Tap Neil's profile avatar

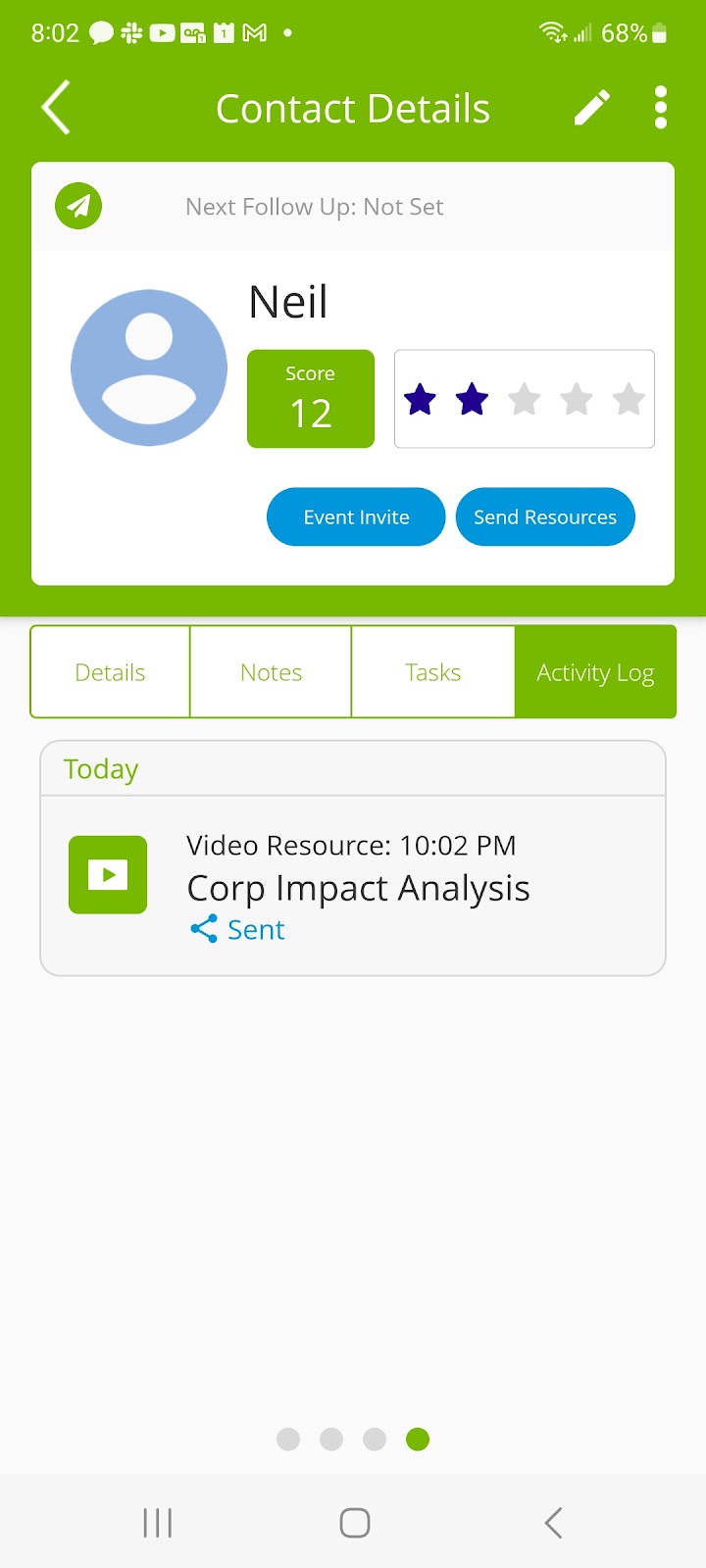click(149, 367)
